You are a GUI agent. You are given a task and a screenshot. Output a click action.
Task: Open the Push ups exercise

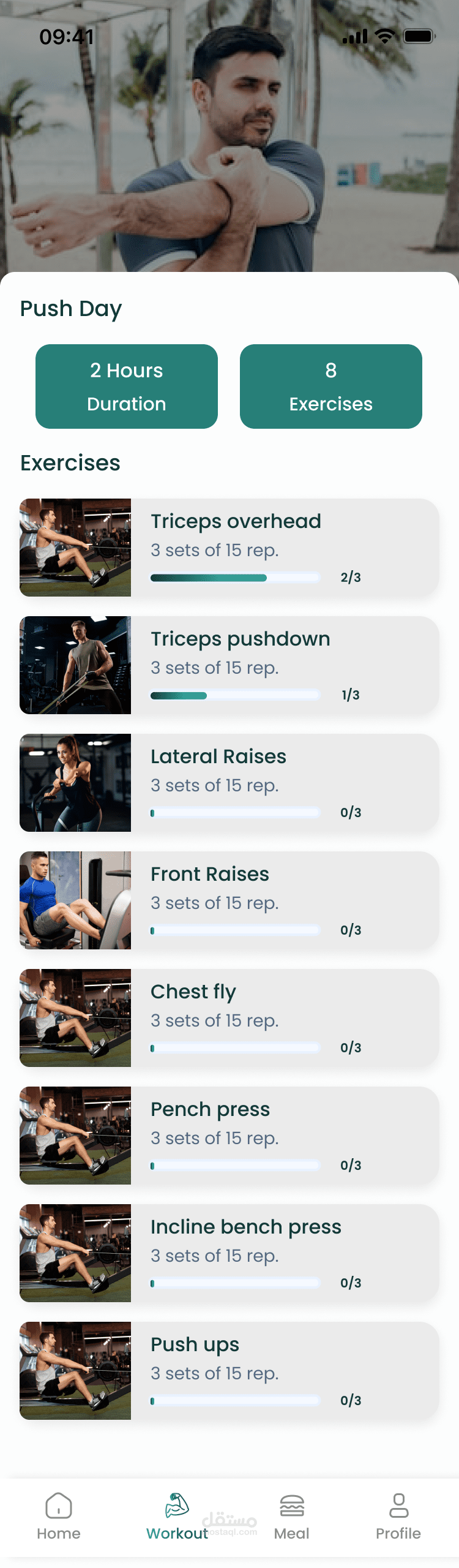tap(229, 1370)
